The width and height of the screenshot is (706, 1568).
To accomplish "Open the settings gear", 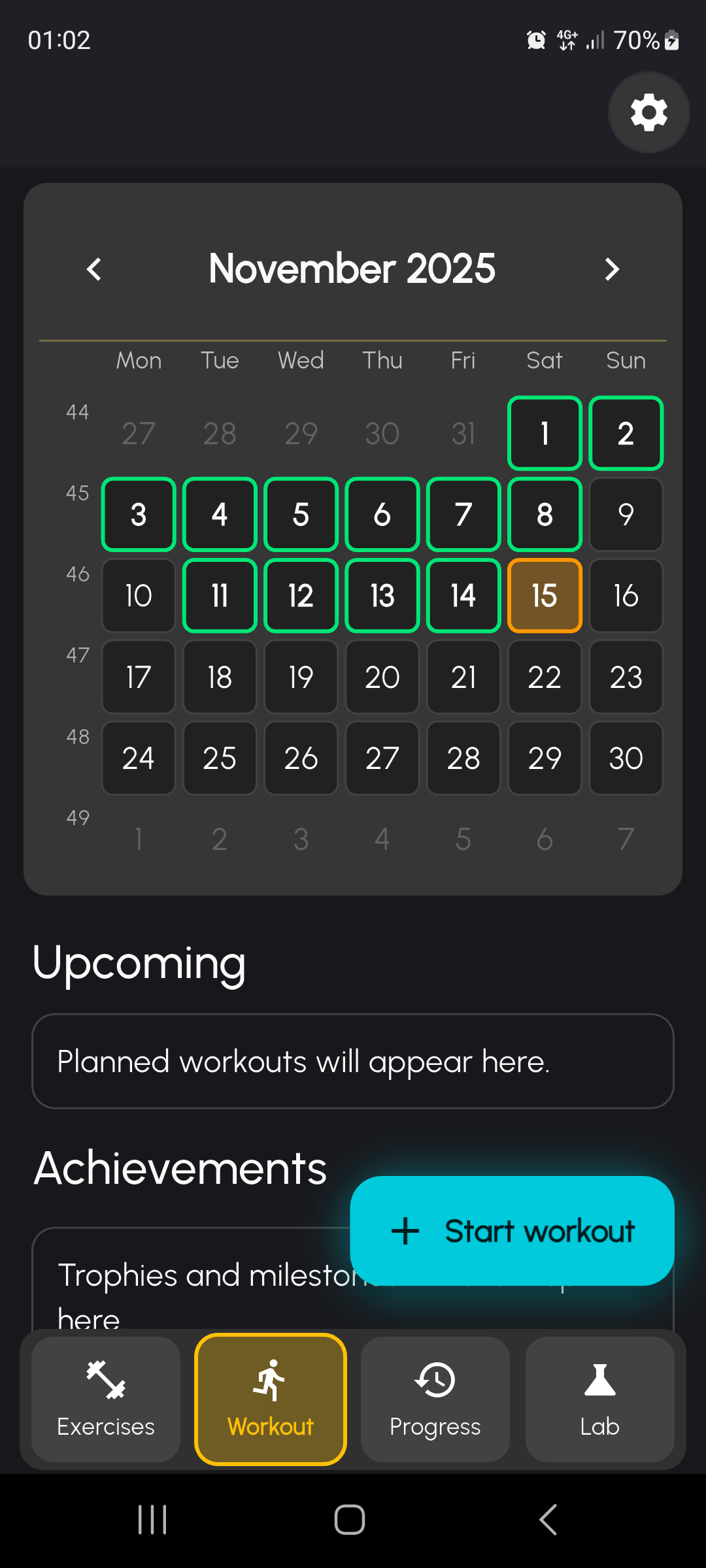I will click(x=648, y=112).
